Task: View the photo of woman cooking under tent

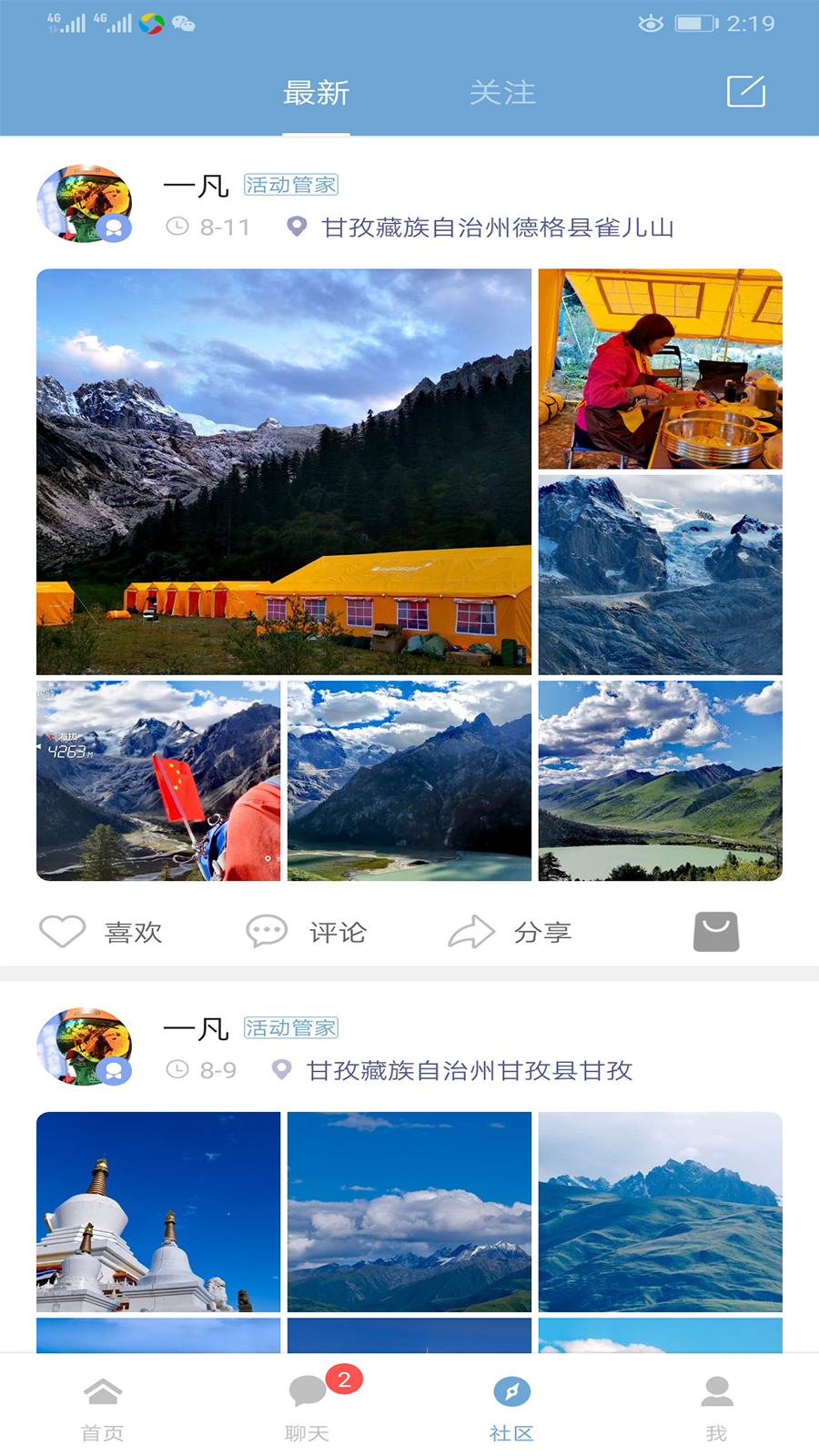Action: [x=660, y=369]
